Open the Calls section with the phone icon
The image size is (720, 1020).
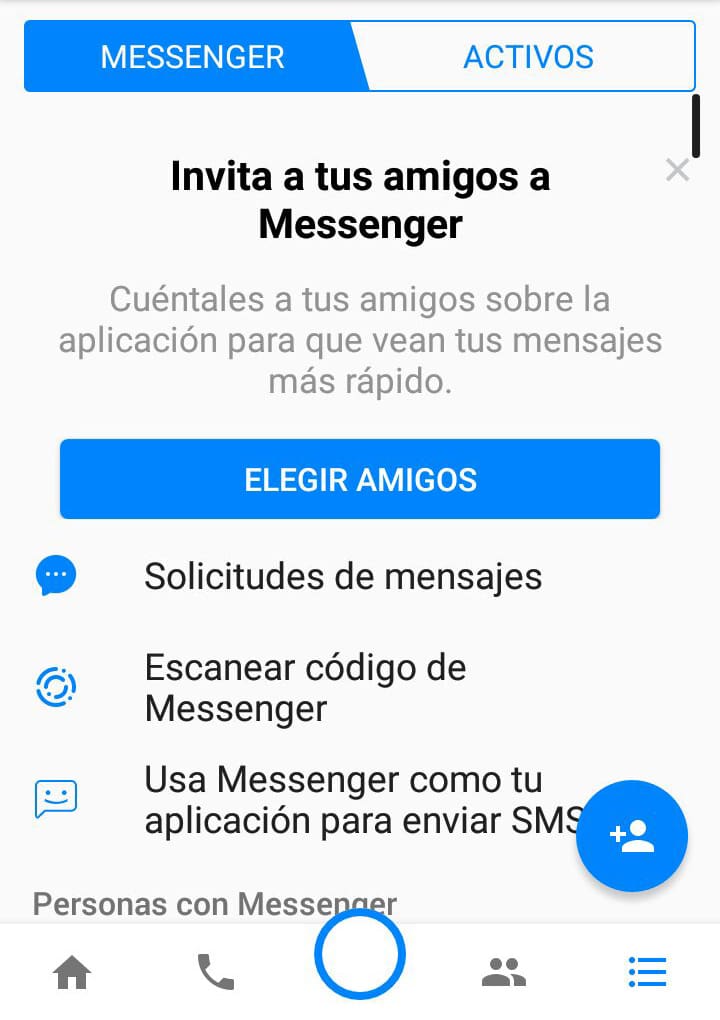click(x=216, y=970)
